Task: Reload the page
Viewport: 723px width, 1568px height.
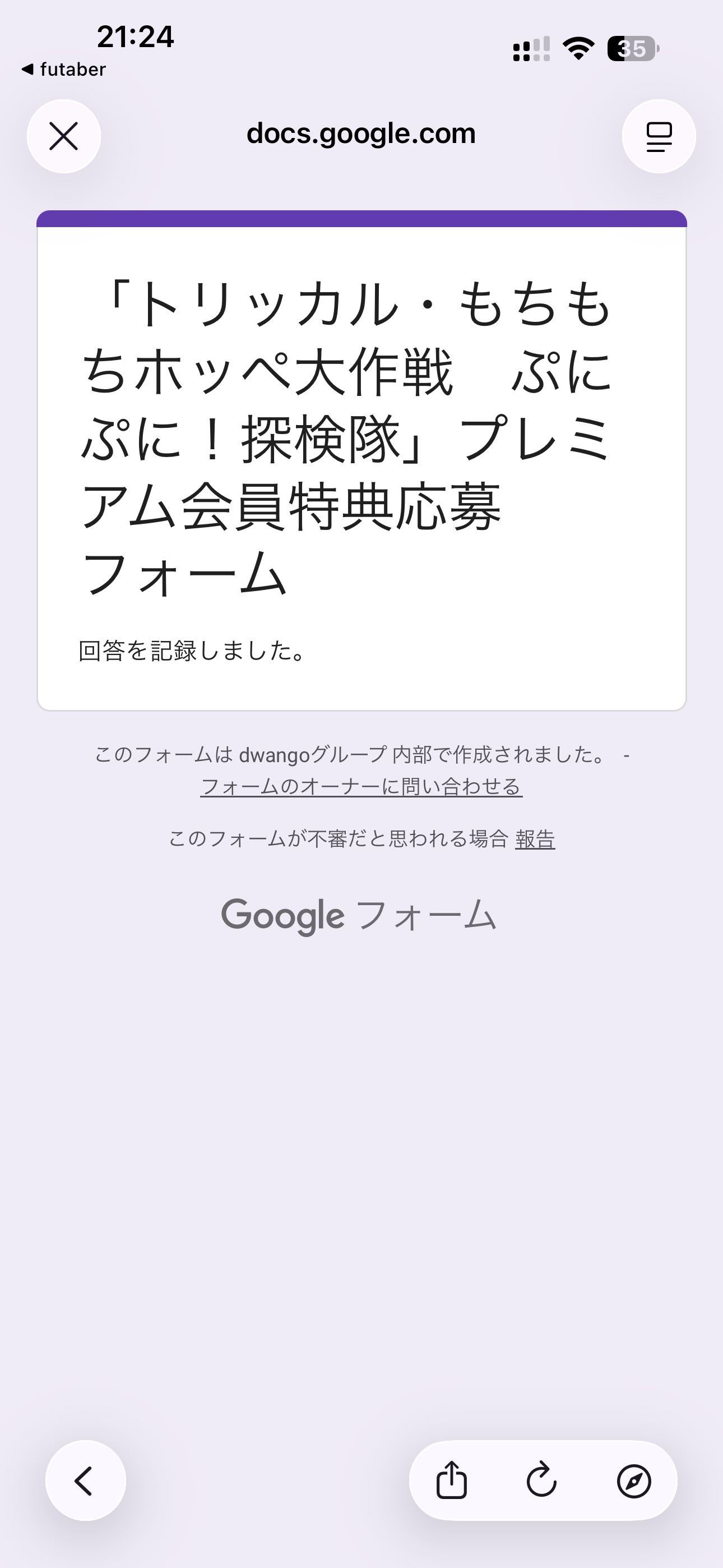Action: click(x=541, y=1481)
